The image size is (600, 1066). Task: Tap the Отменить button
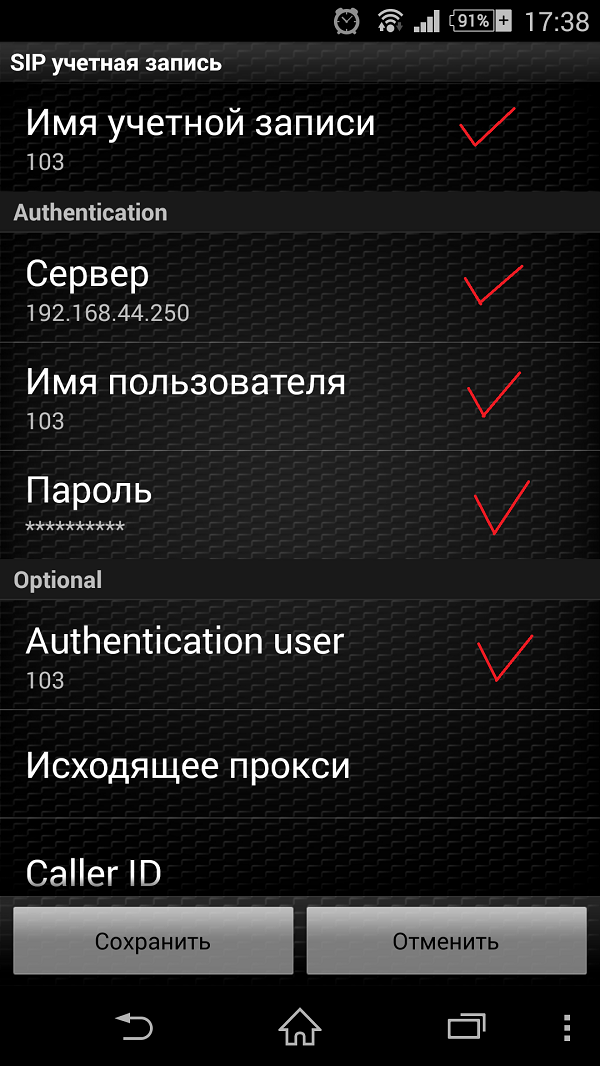(x=446, y=941)
